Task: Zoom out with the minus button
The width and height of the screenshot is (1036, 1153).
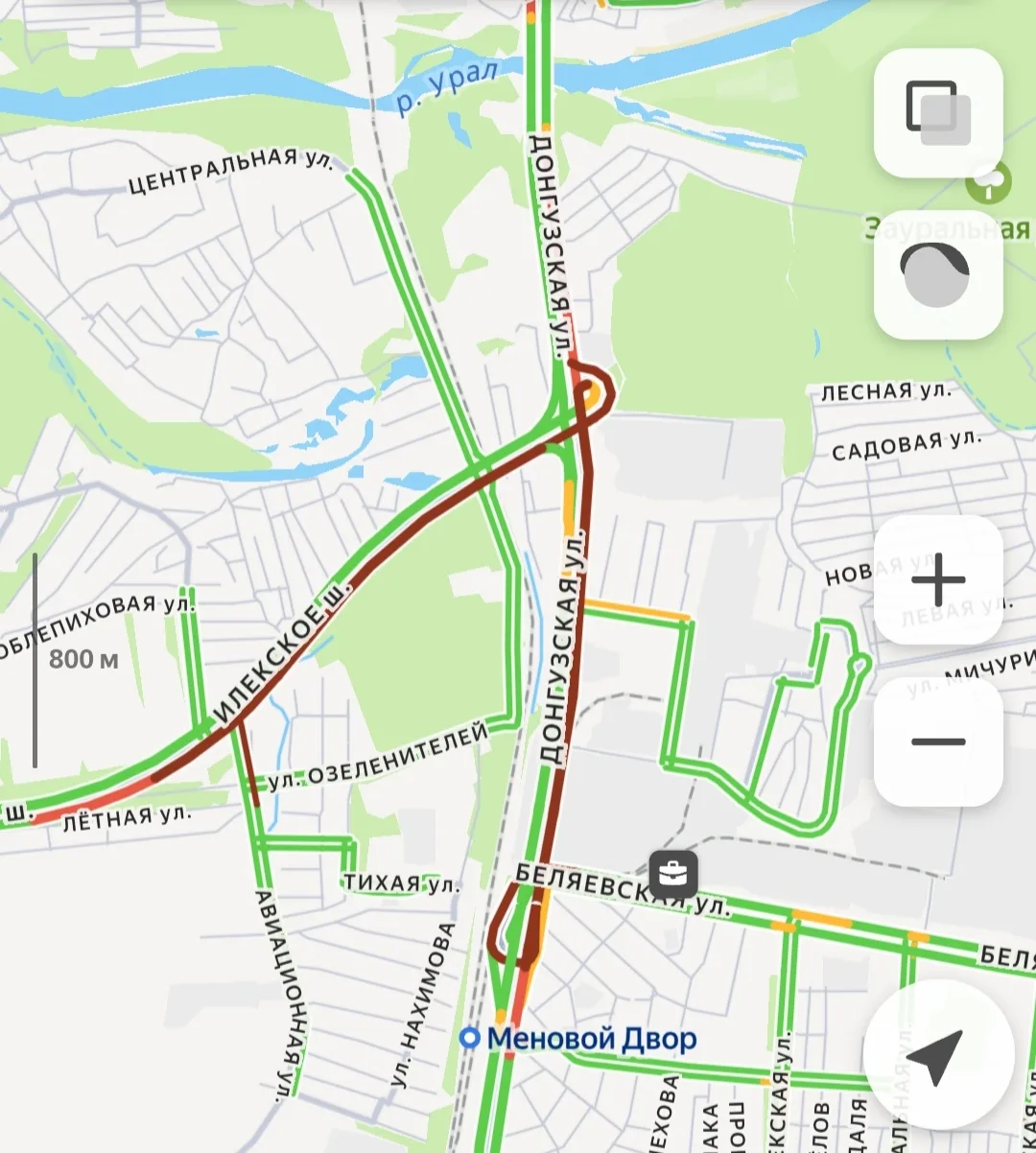Action: point(937,741)
